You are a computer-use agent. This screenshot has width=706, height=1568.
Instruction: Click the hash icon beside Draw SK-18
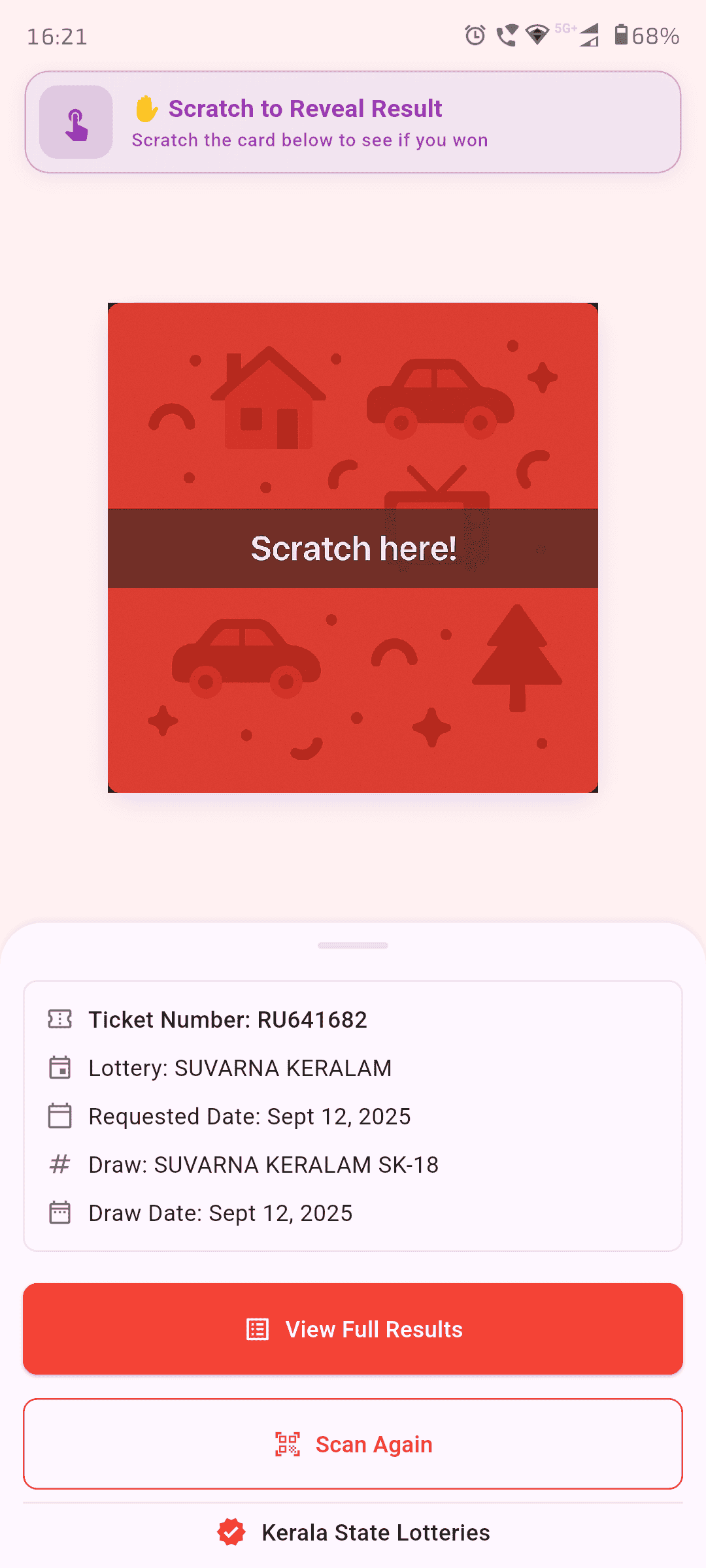[x=59, y=1164]
